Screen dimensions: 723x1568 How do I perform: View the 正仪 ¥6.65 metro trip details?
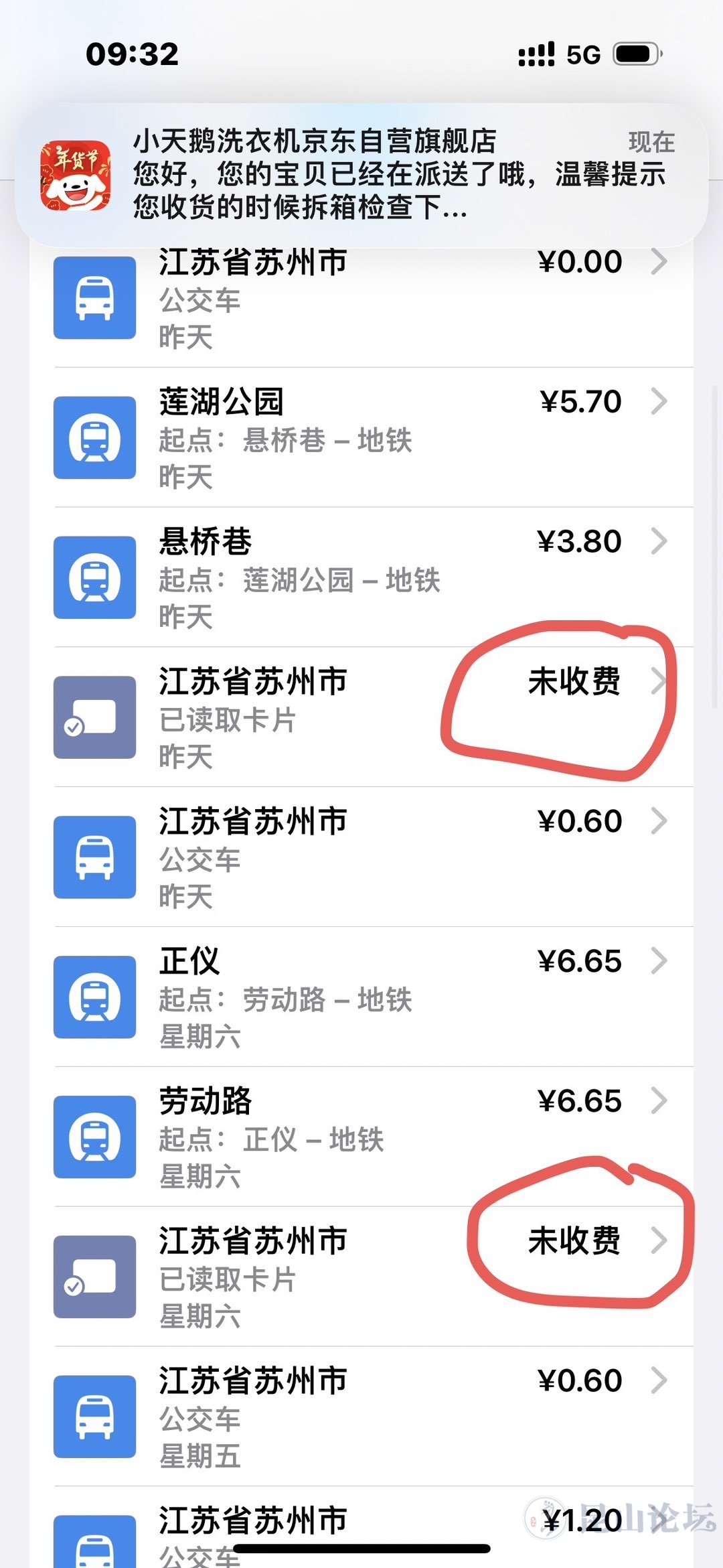361,998
